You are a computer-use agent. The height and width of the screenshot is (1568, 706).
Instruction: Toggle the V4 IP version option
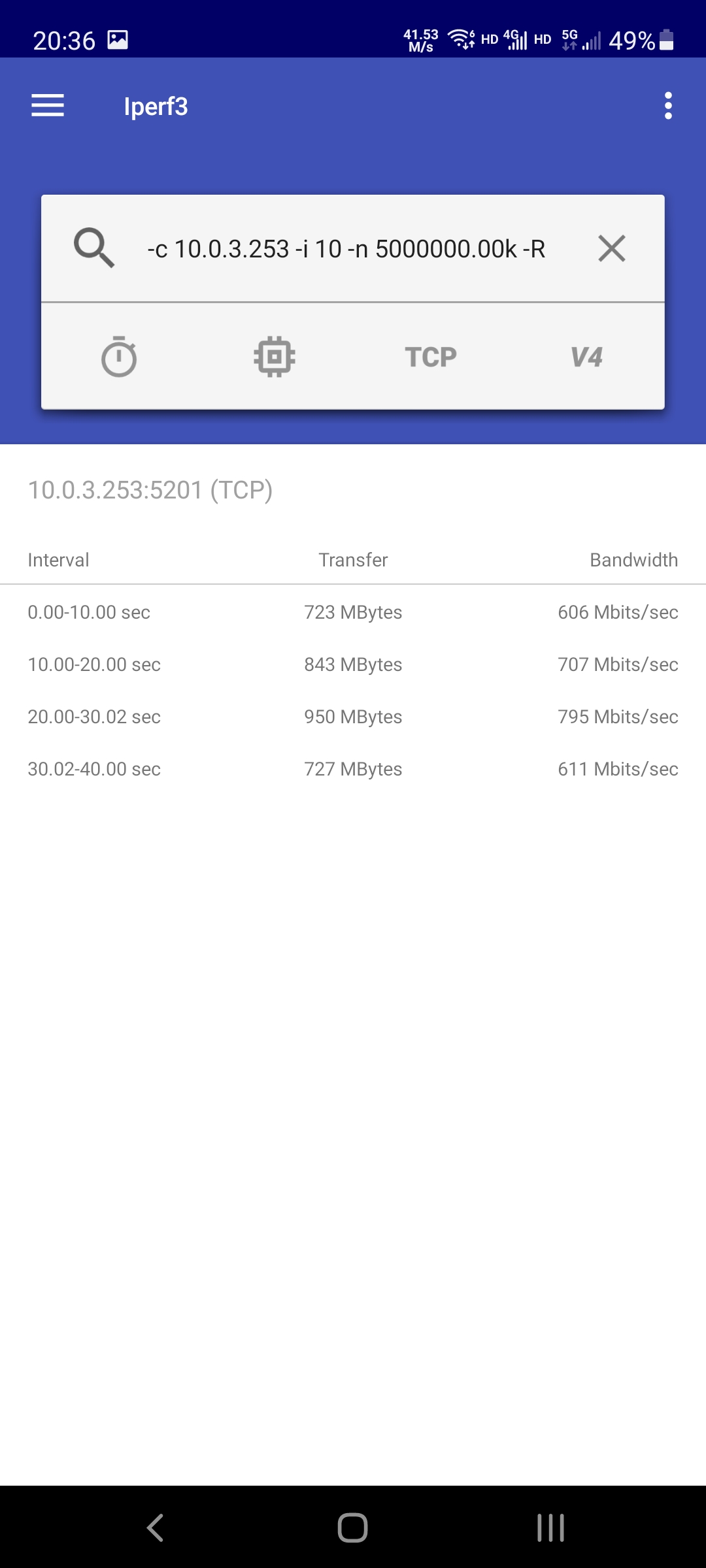coord(586,357)
